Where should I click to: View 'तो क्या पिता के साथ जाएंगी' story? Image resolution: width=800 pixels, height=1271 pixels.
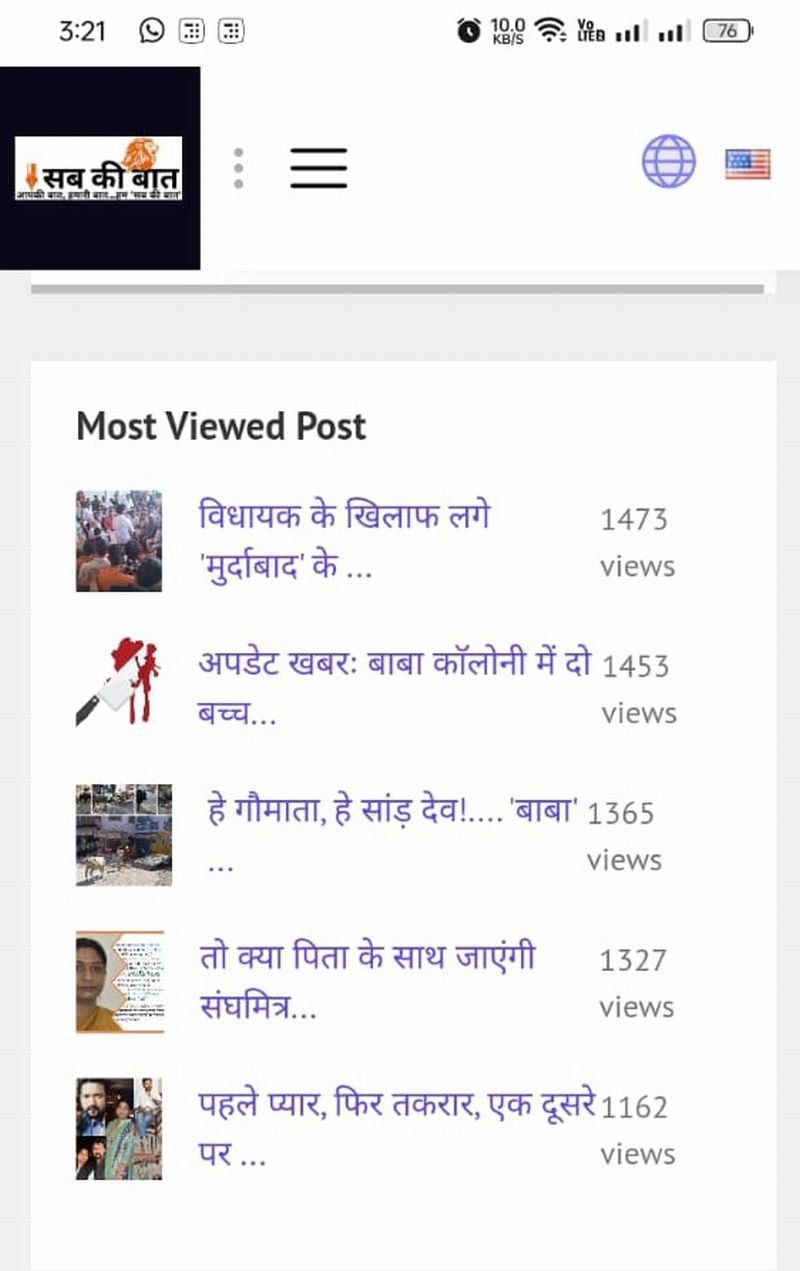coord(366,982)
